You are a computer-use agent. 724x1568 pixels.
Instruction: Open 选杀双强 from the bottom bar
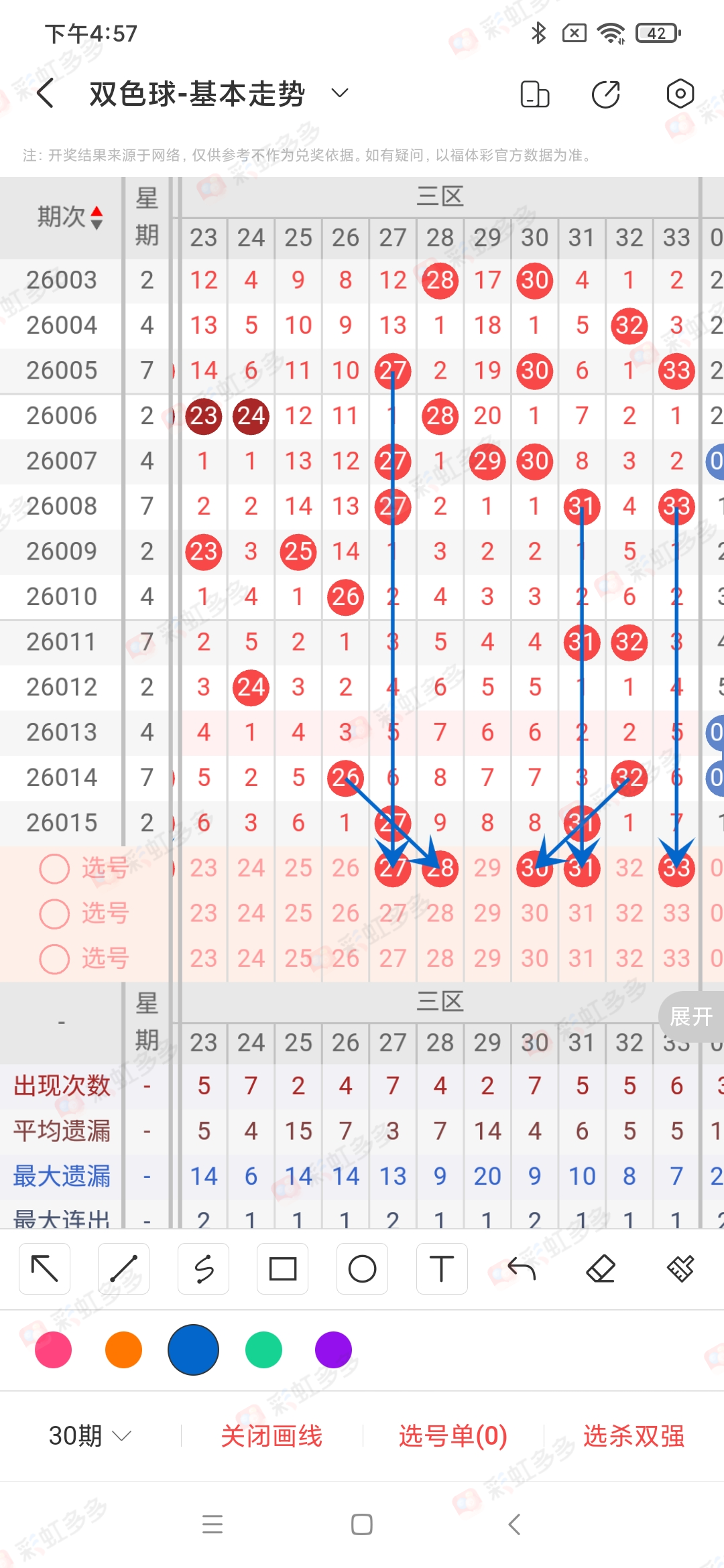(x=636, y=1435)
